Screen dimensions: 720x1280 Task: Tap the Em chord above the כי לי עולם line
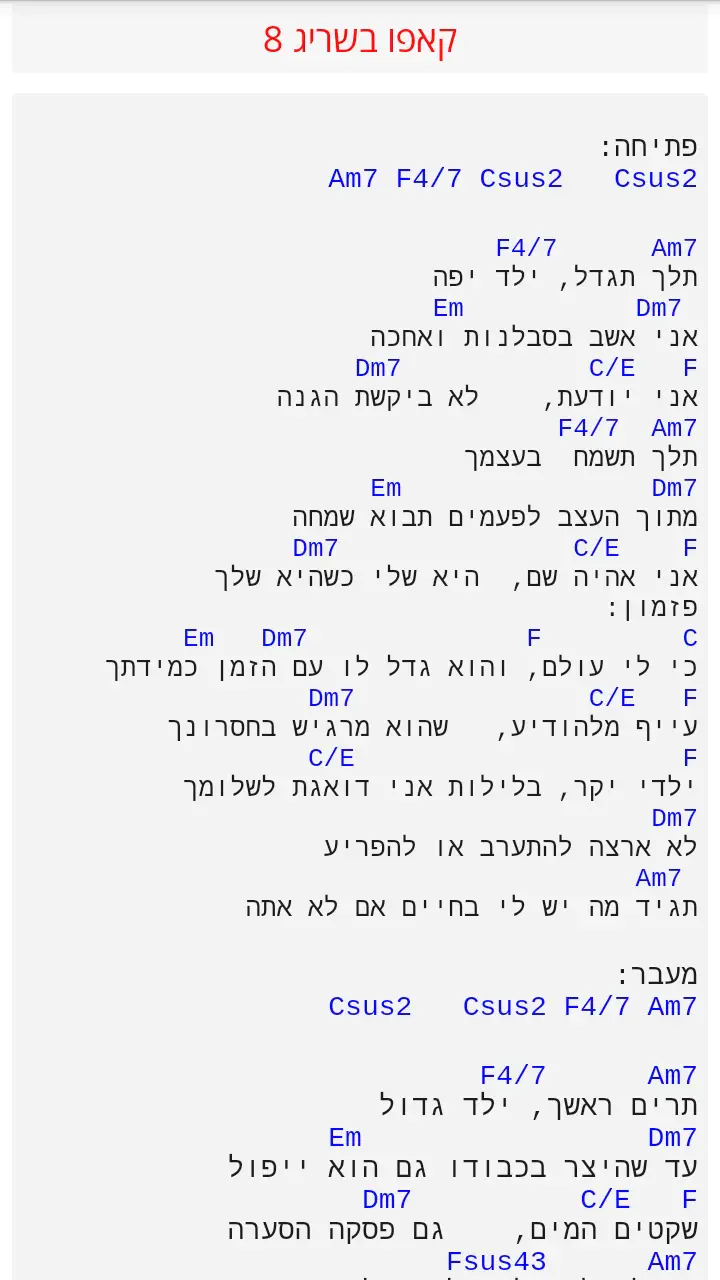pyautogui.click(x=199, y=638)
